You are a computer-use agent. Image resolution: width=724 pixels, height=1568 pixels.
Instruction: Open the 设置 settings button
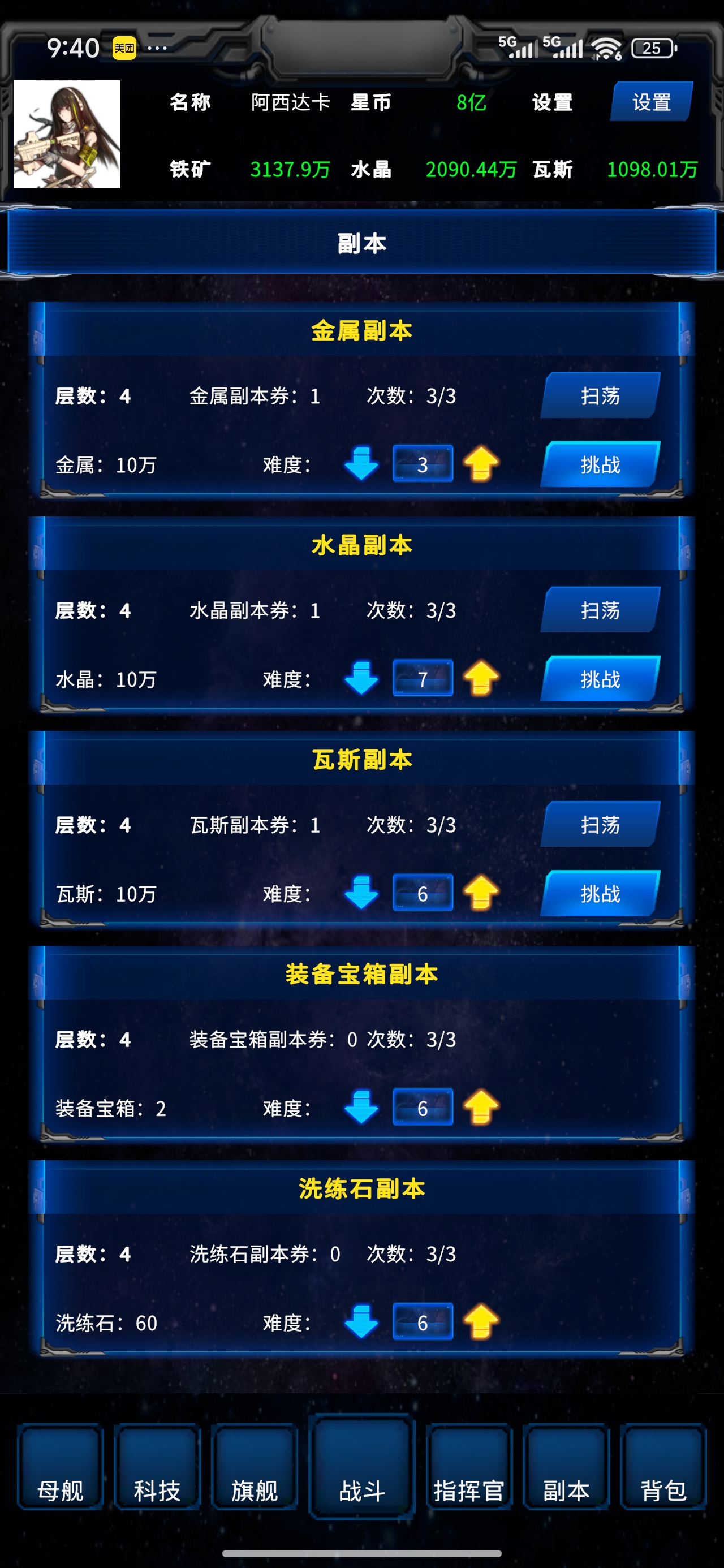(x=651, y=102)
